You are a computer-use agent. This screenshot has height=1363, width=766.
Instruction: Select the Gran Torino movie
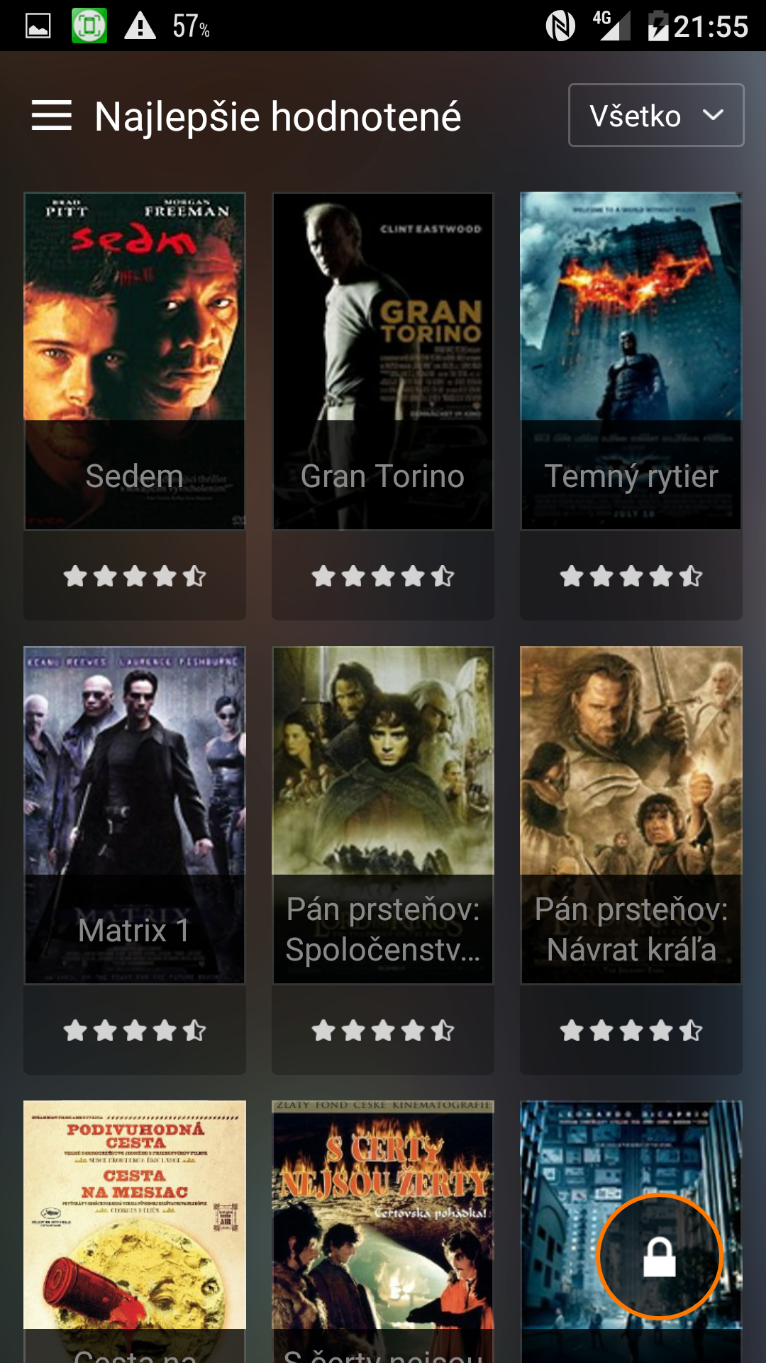(x=382, y=361)
